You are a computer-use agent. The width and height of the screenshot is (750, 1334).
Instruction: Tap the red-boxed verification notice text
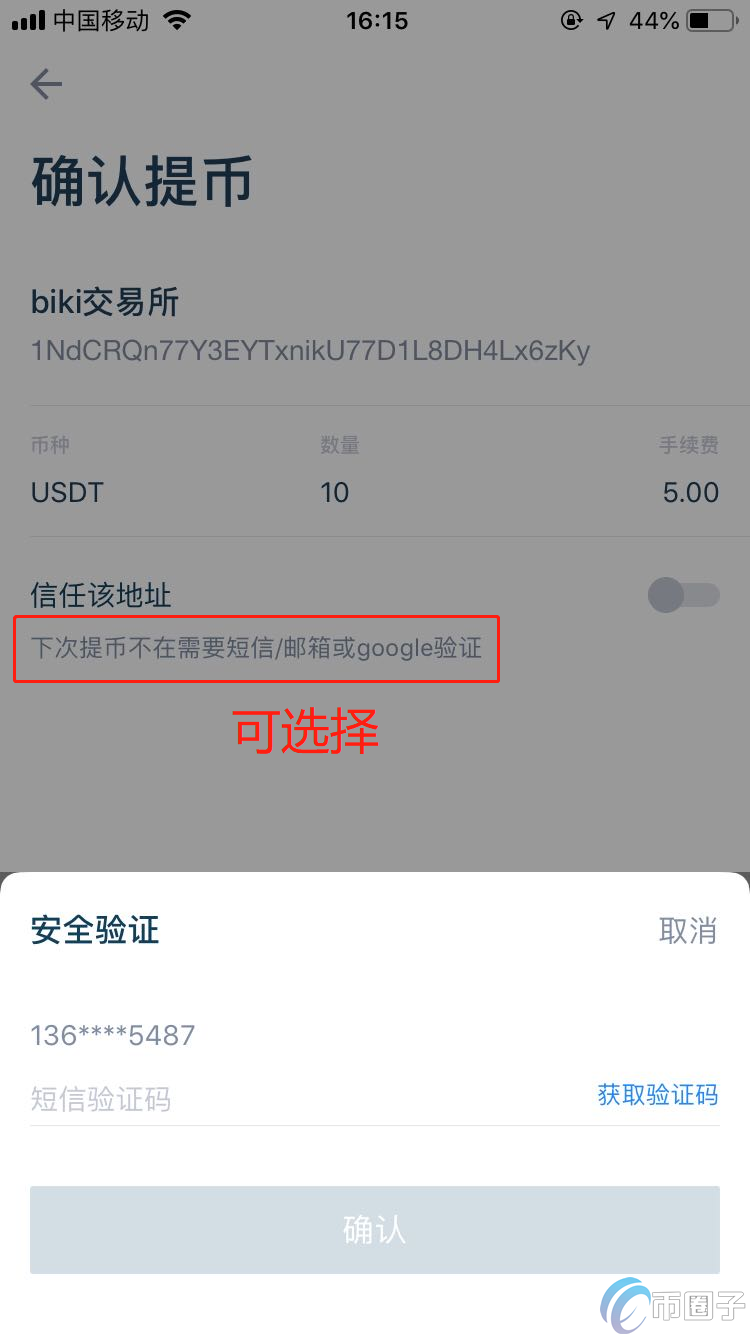point(255,648)
